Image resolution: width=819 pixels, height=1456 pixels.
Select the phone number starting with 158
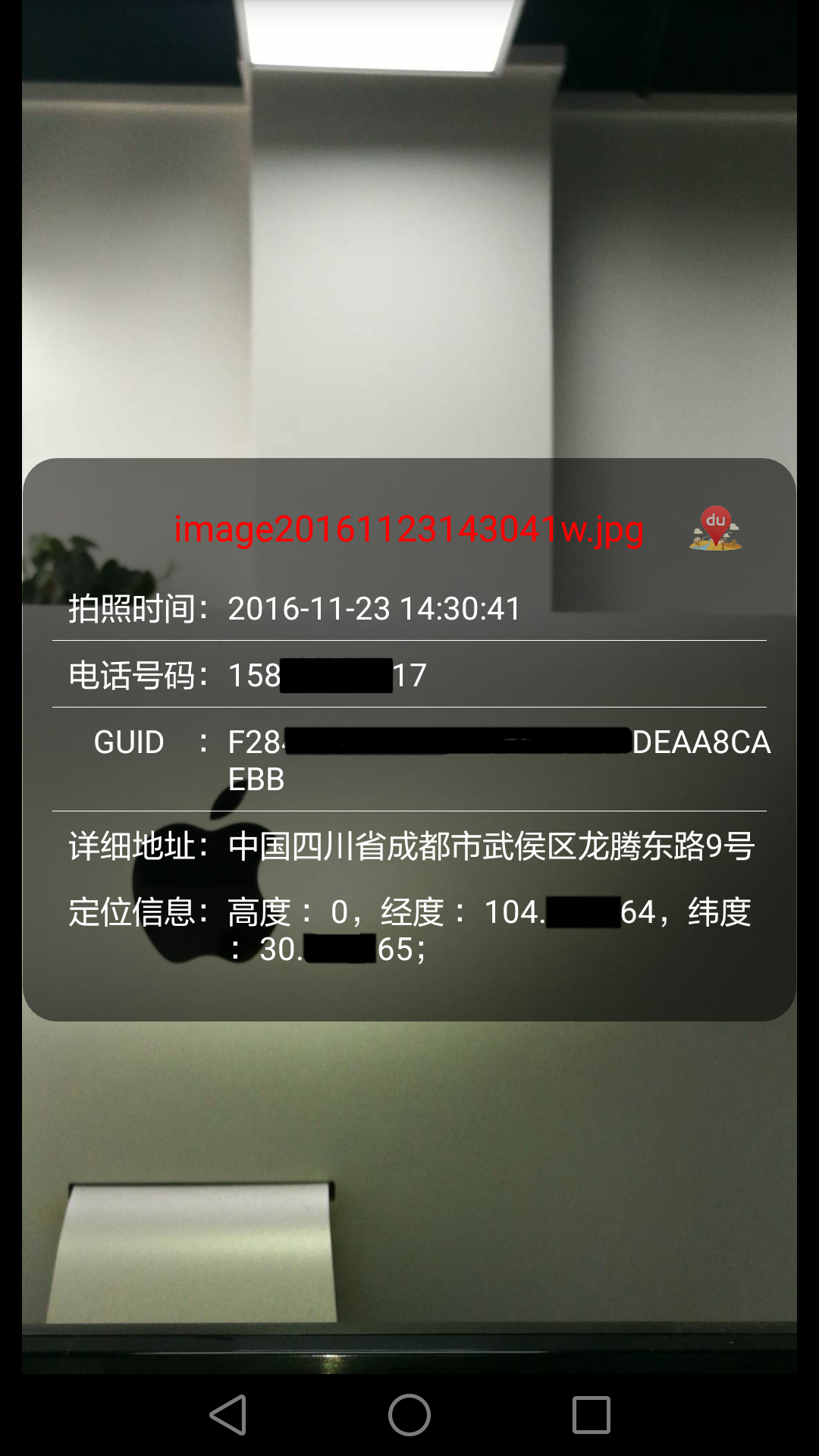pos(326,674)
